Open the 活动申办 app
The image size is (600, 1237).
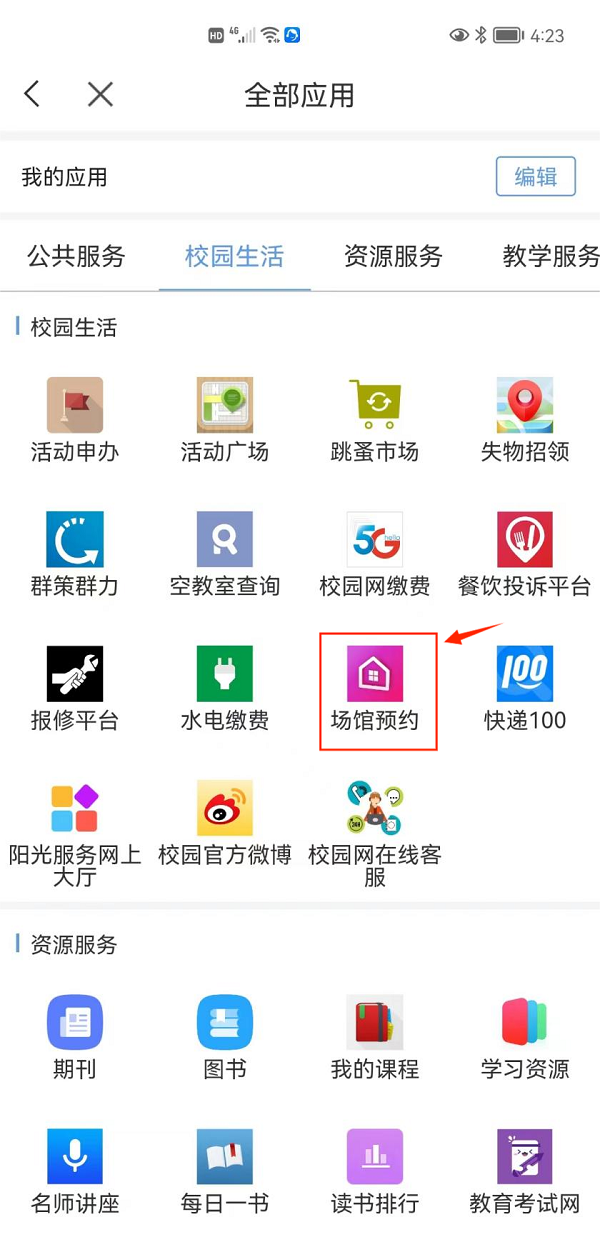coord(75,405)
